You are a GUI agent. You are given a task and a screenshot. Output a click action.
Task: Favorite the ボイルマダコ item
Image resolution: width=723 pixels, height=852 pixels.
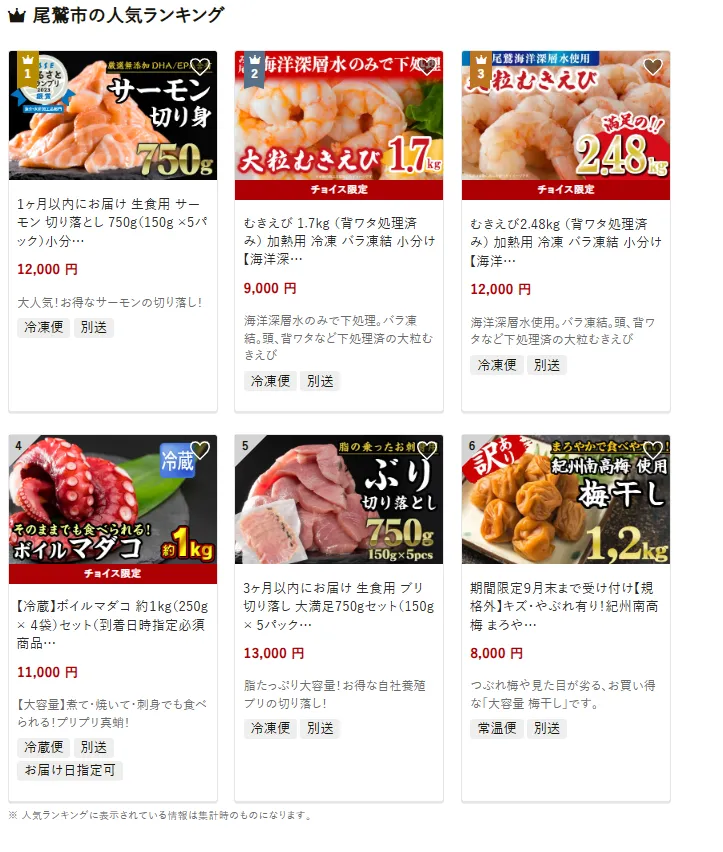(x=200, y=450)
